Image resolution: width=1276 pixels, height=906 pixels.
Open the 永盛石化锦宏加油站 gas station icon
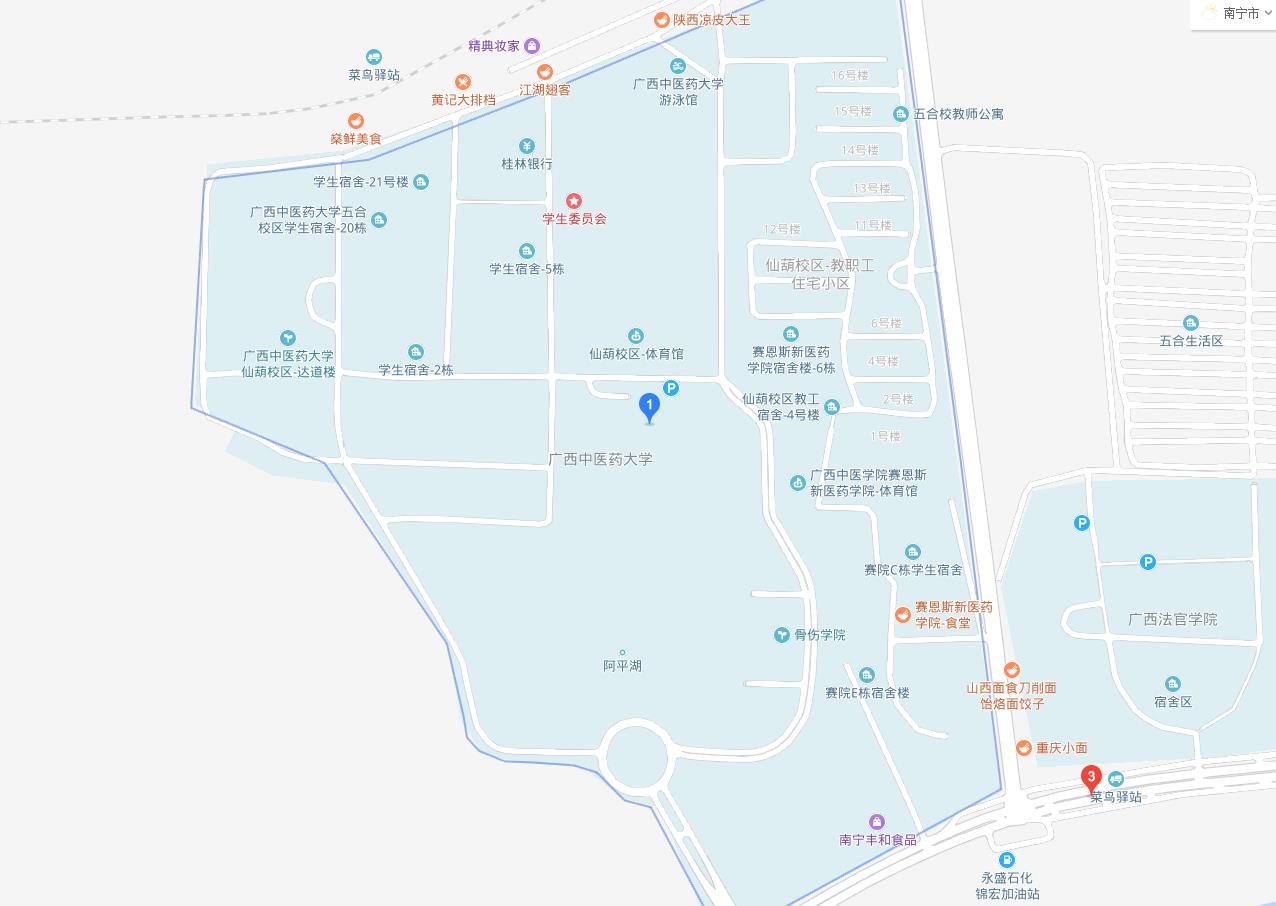click(x=1007, y=860)
